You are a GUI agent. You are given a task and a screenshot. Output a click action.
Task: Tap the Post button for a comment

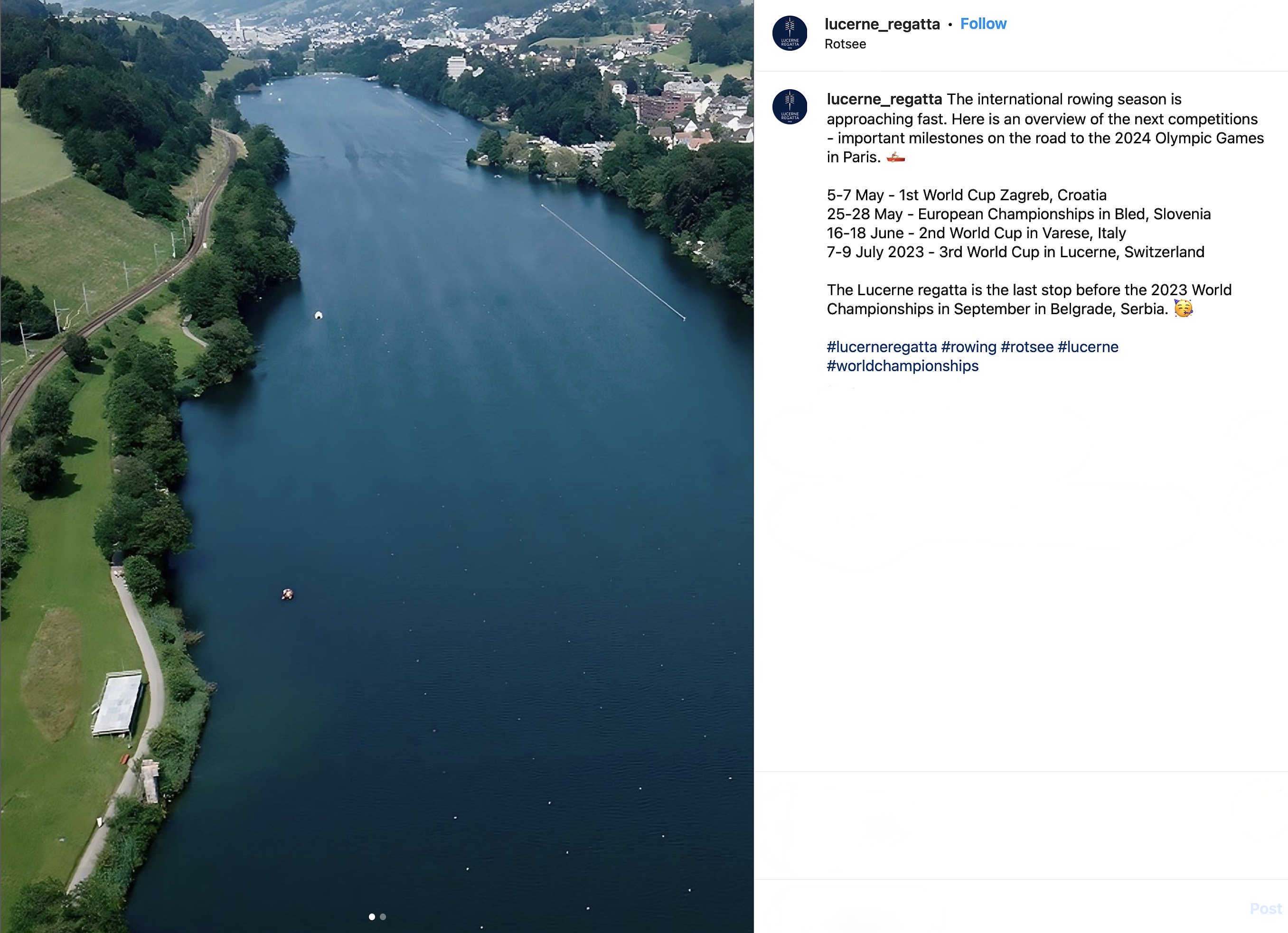tap(1265, 909)
